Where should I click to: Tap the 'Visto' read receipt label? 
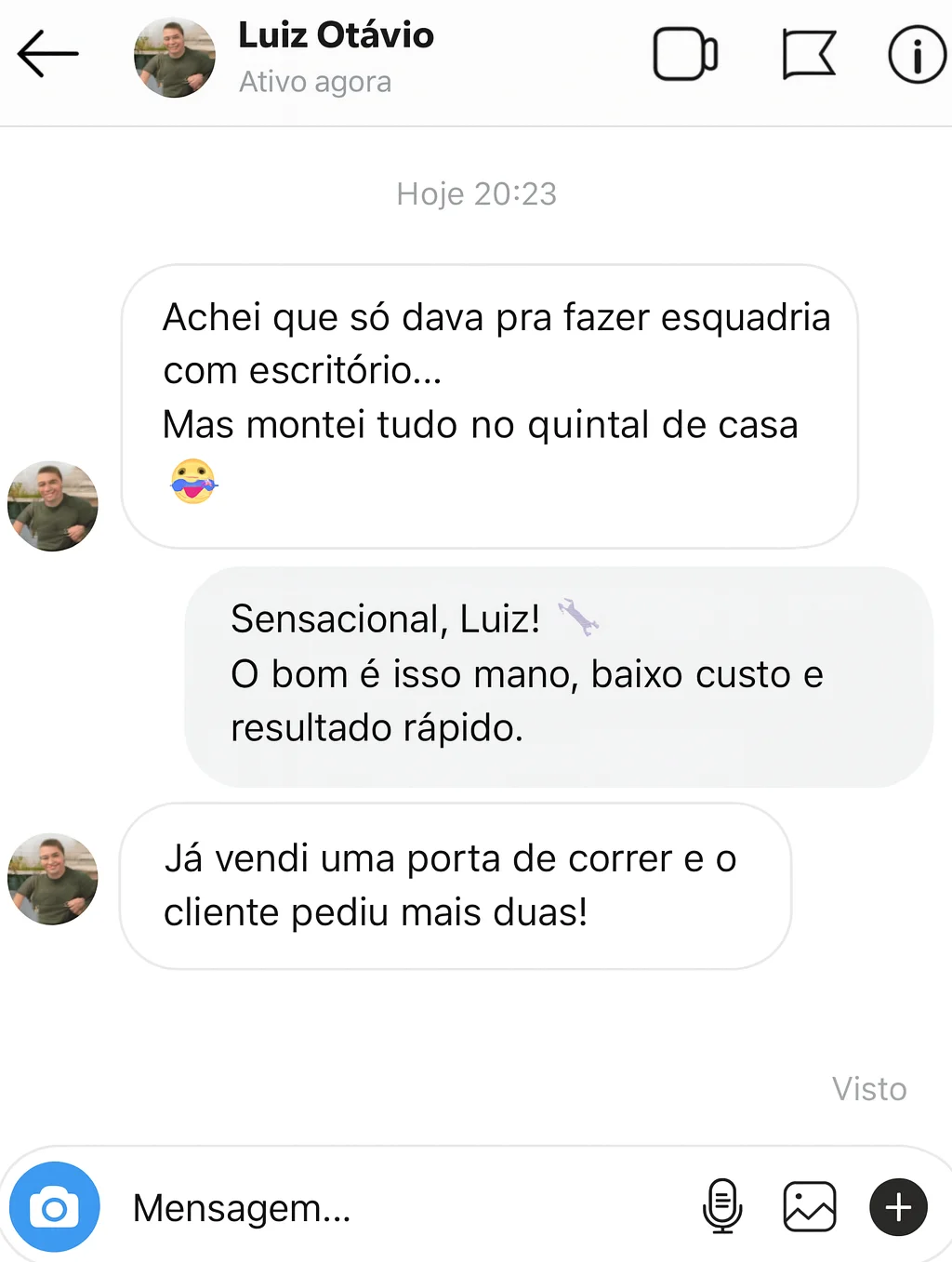(868, 1089)
